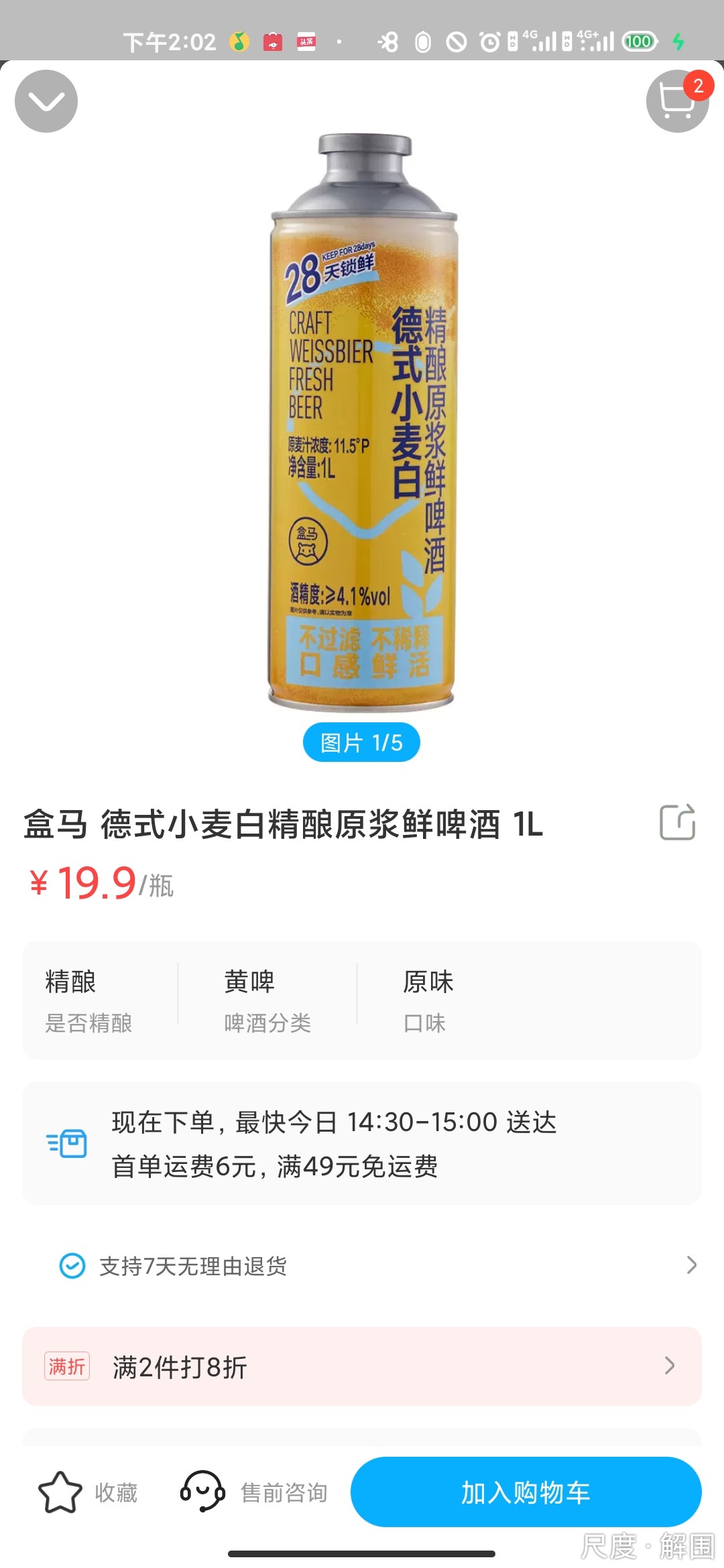The image size is (724, 1568).
Task: View the product image gallery
Action: tap(362, 422)
